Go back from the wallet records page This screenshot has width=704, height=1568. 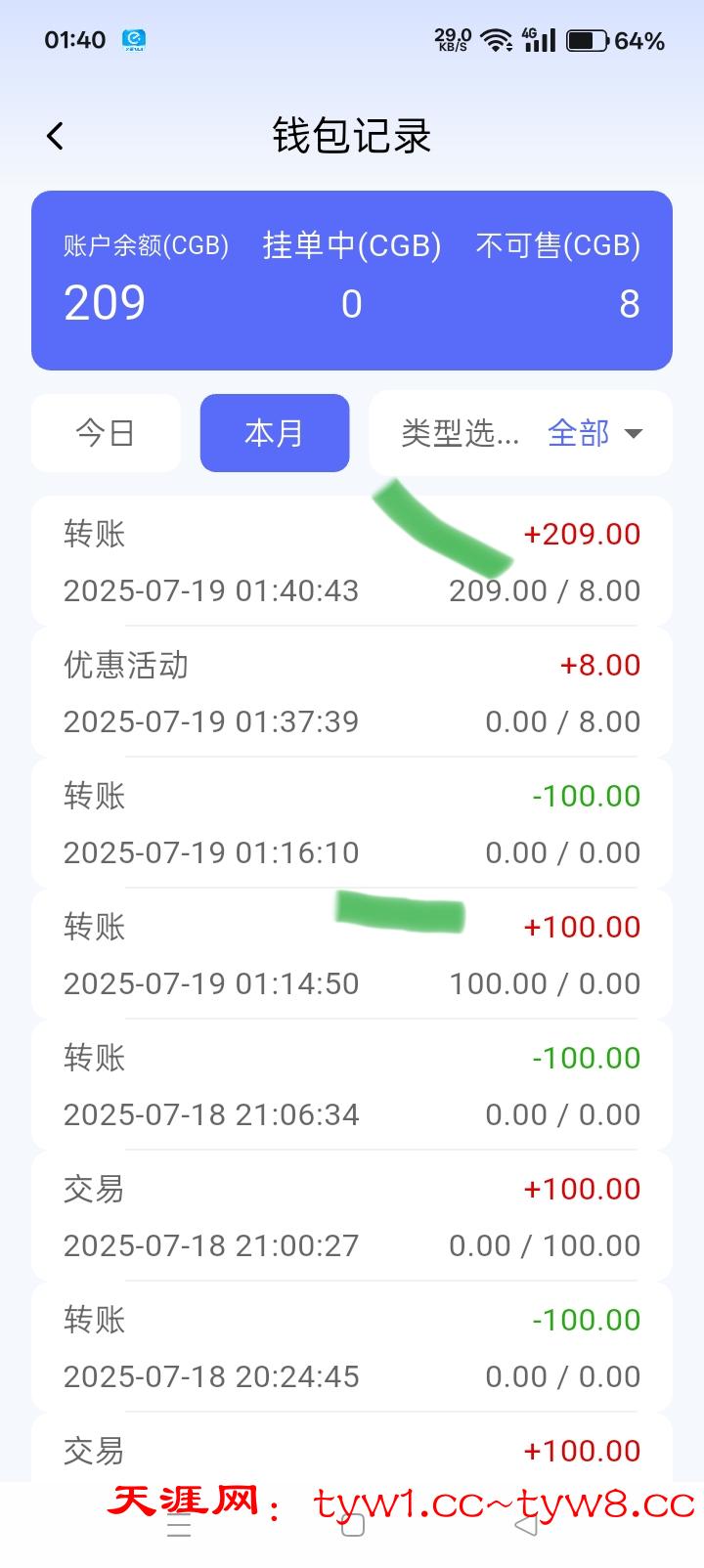pos(56,136)
